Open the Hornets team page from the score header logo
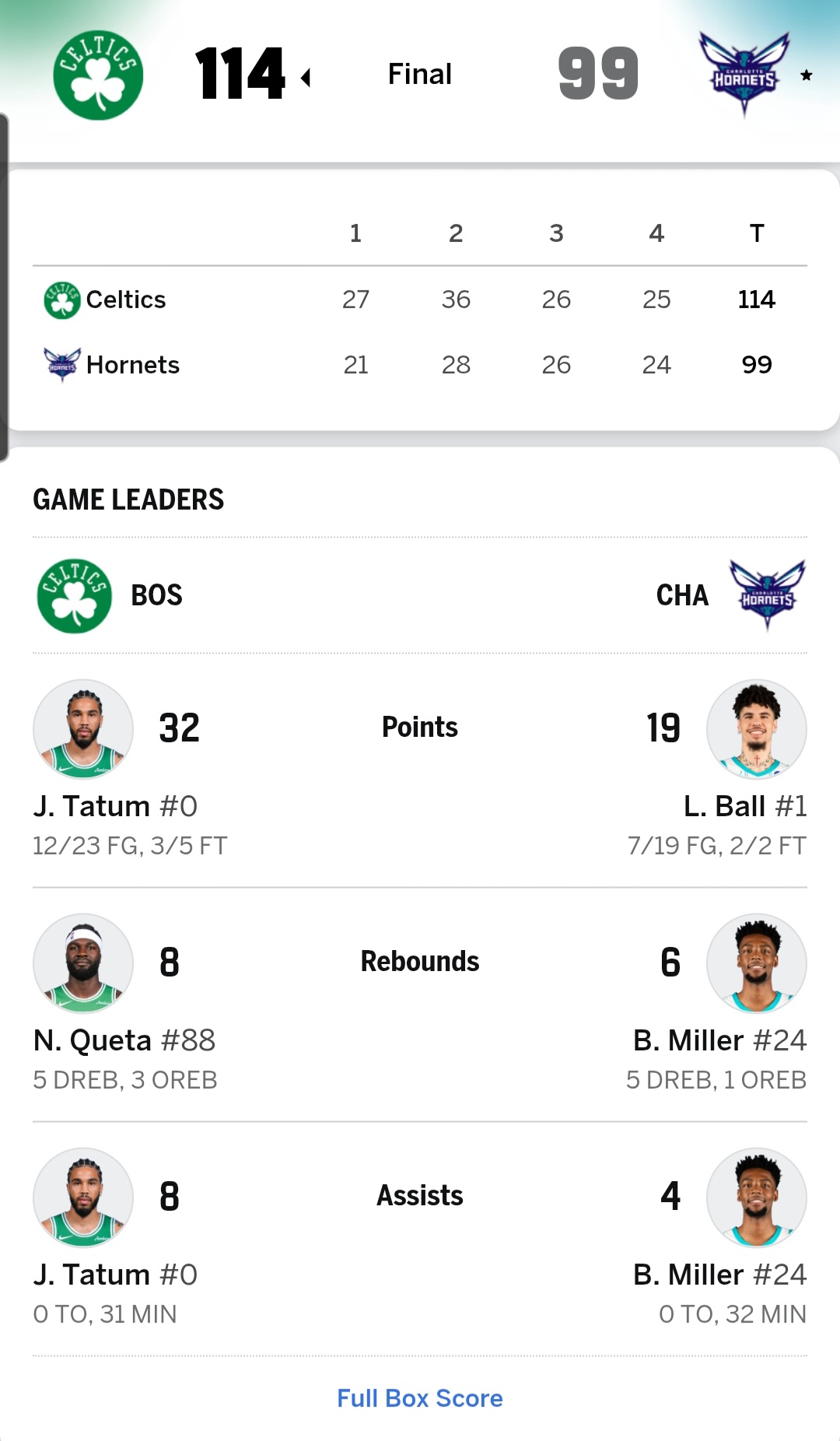Screen dimensions: 840x1441 744,72
